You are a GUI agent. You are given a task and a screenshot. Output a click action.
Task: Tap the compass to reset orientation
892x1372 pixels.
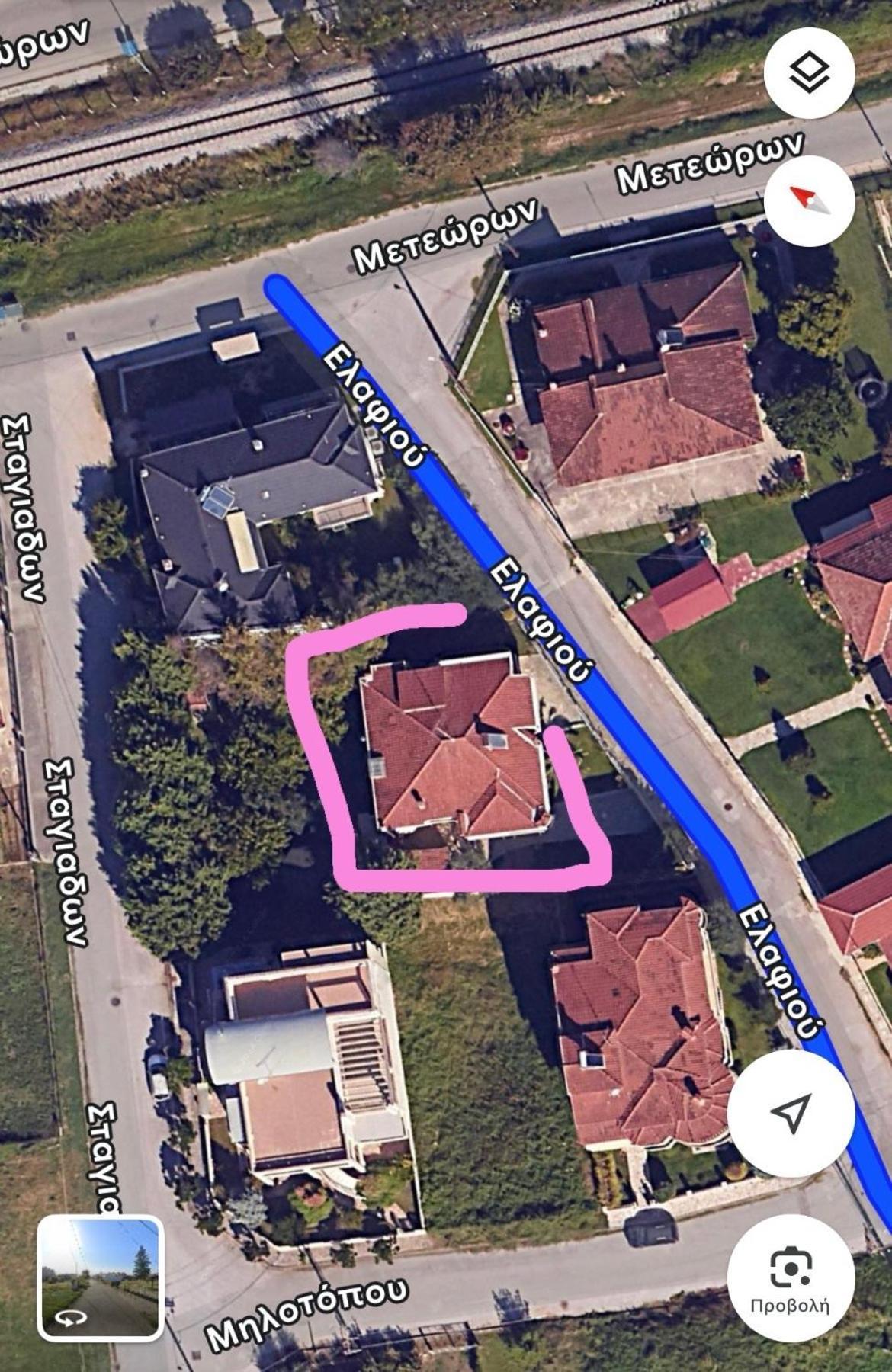[x=809, y=201]
